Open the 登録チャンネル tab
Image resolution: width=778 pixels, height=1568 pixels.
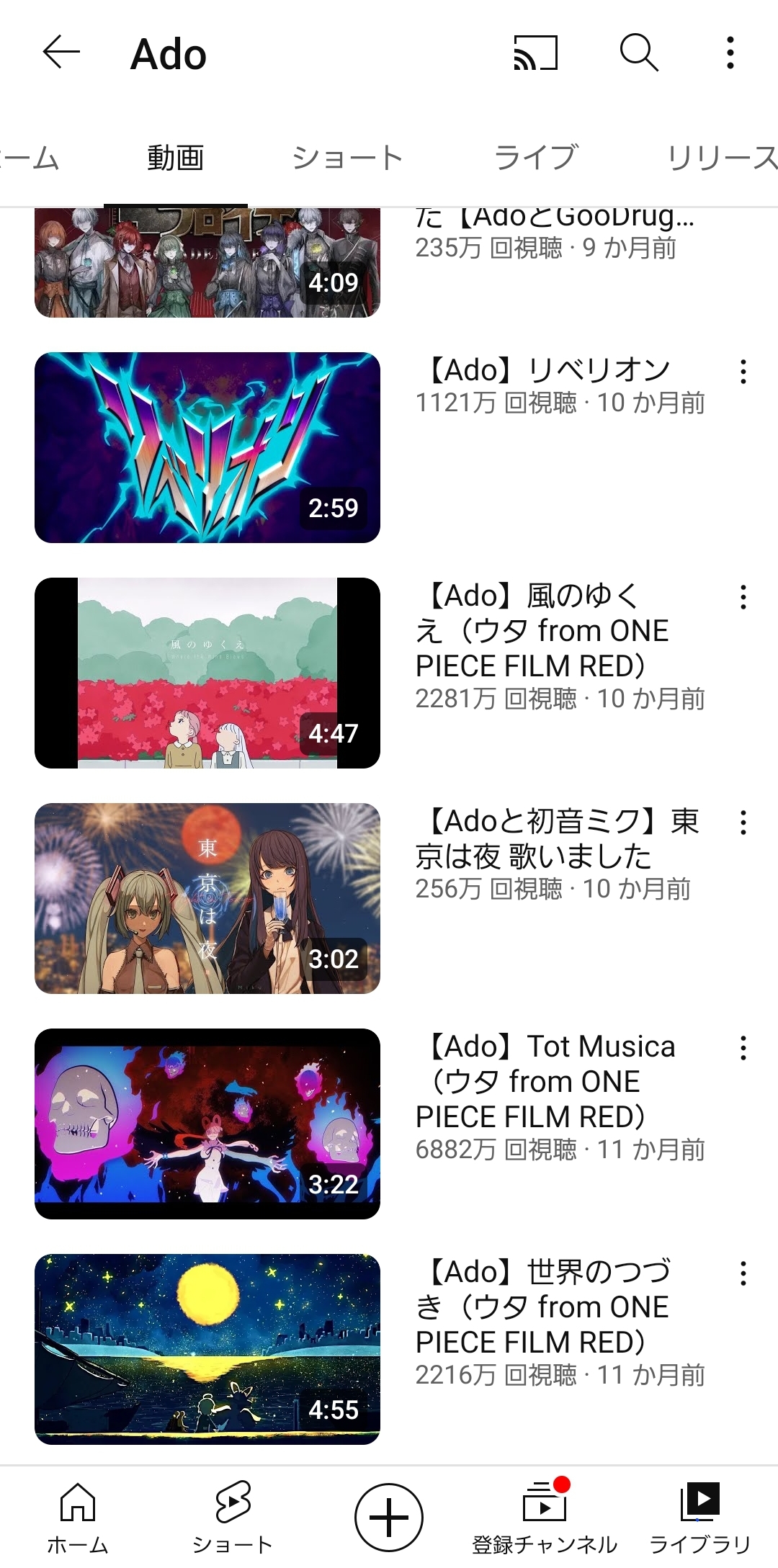tap(545, 1517)
